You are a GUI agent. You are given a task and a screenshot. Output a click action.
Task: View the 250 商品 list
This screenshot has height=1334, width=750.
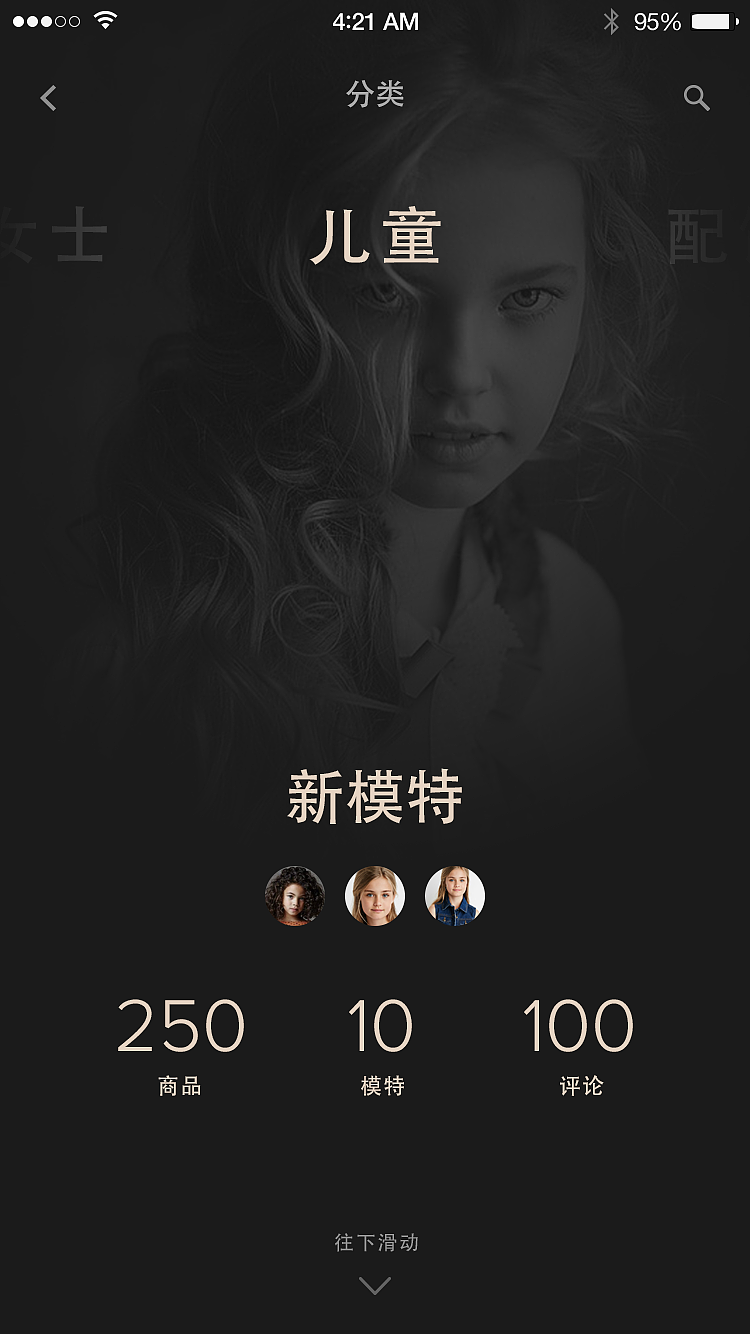pos(180,1047)
